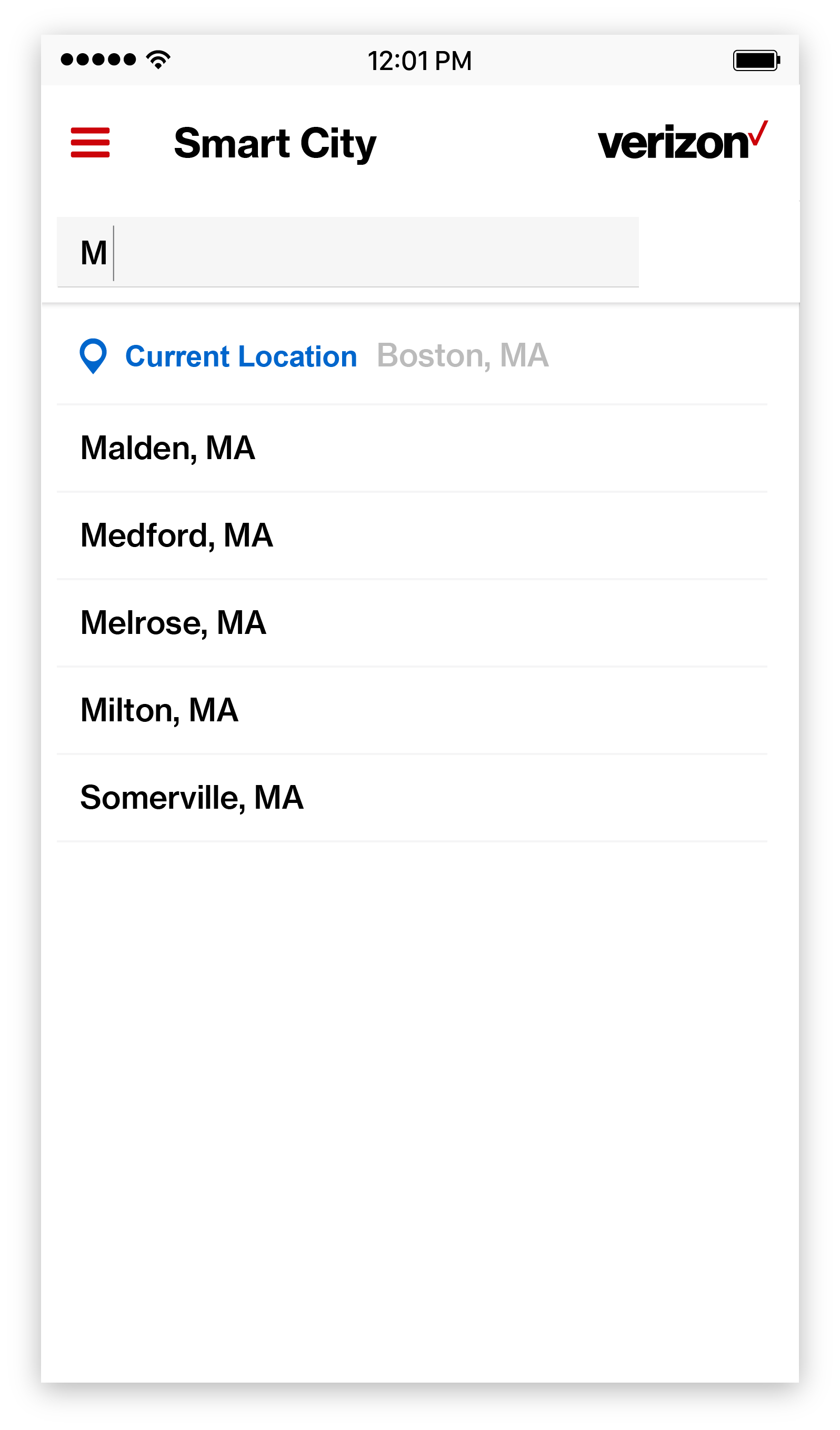The height and width of the screenshot is (1430, 840).
Task: Choose Medford, MA
Action: click(412, 535)
